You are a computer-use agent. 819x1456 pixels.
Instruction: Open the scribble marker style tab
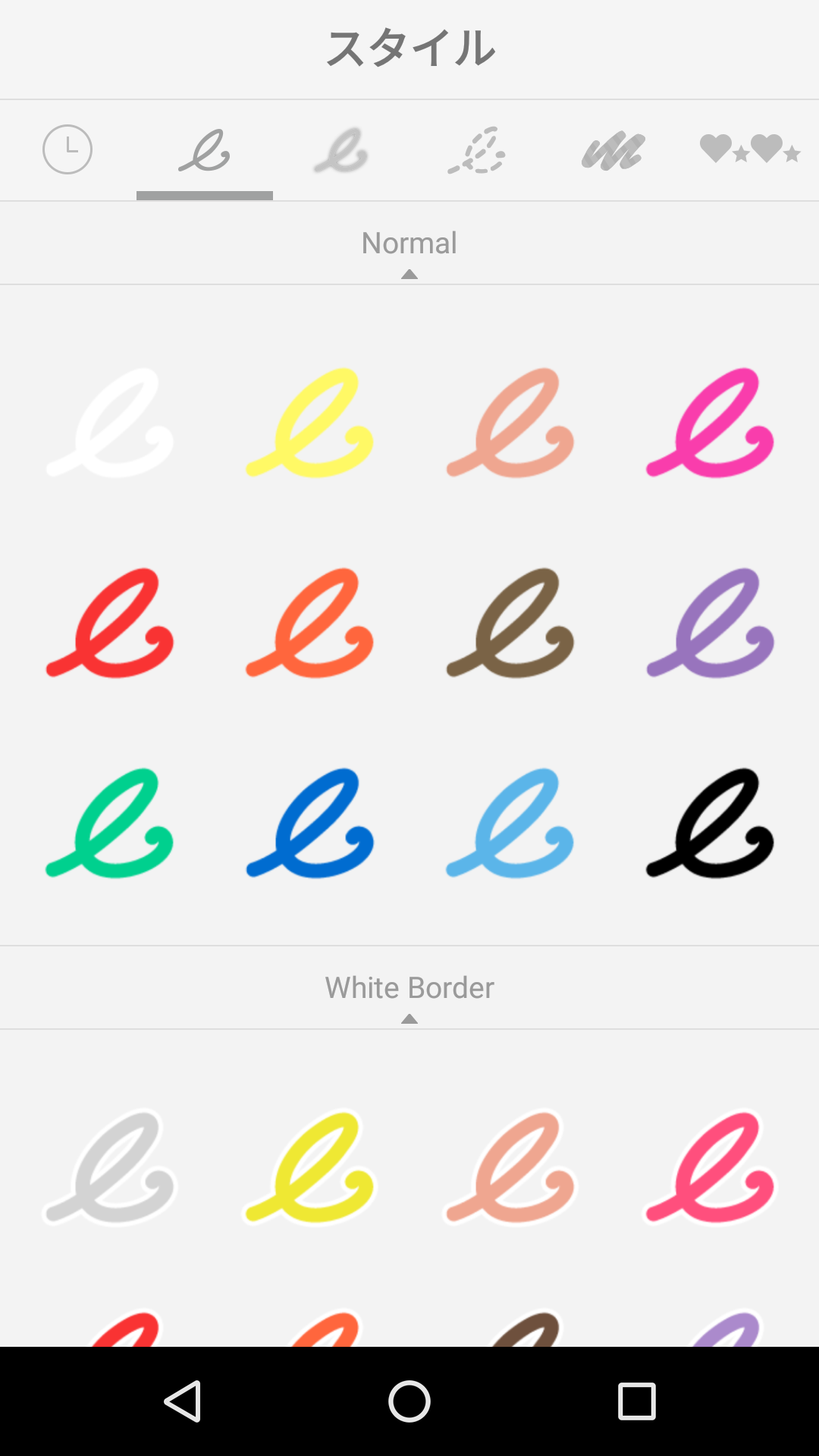(613, 150)
